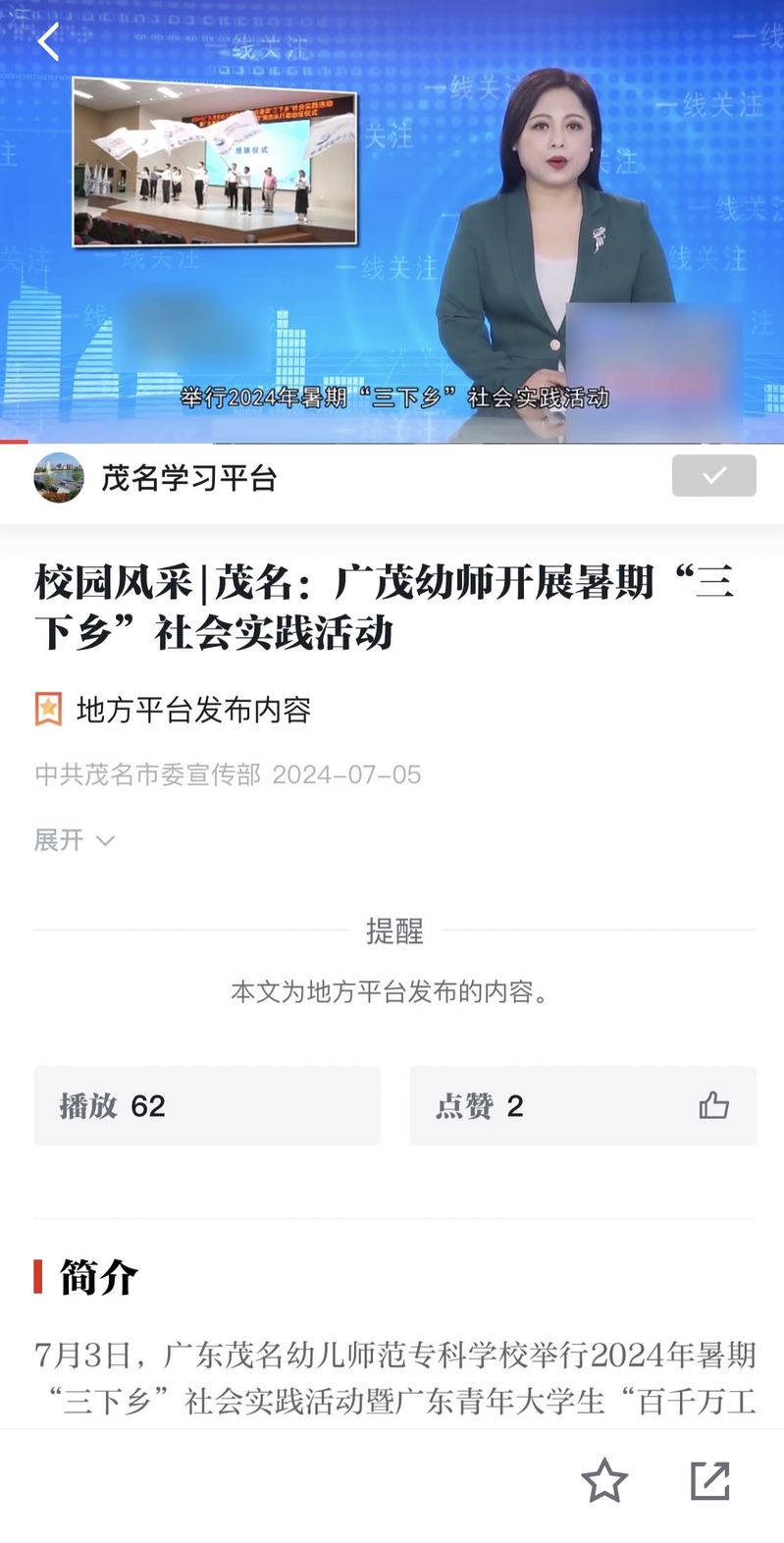Like the video via 点赞
The image size is (784, 1543).
[x=583, y=1106]
